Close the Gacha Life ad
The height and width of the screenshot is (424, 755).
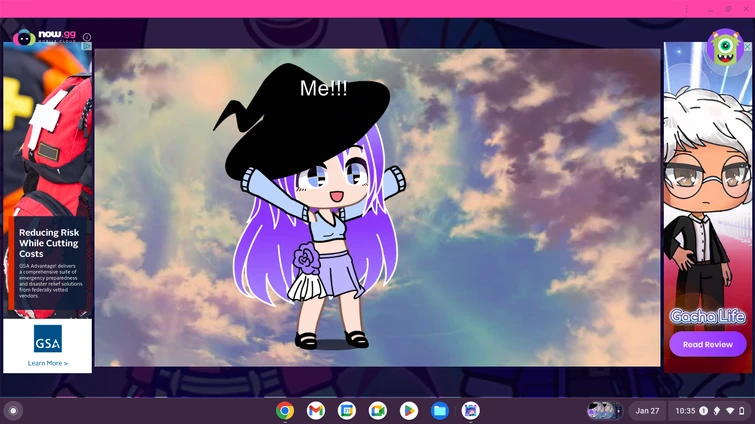(x=747, y=47)
